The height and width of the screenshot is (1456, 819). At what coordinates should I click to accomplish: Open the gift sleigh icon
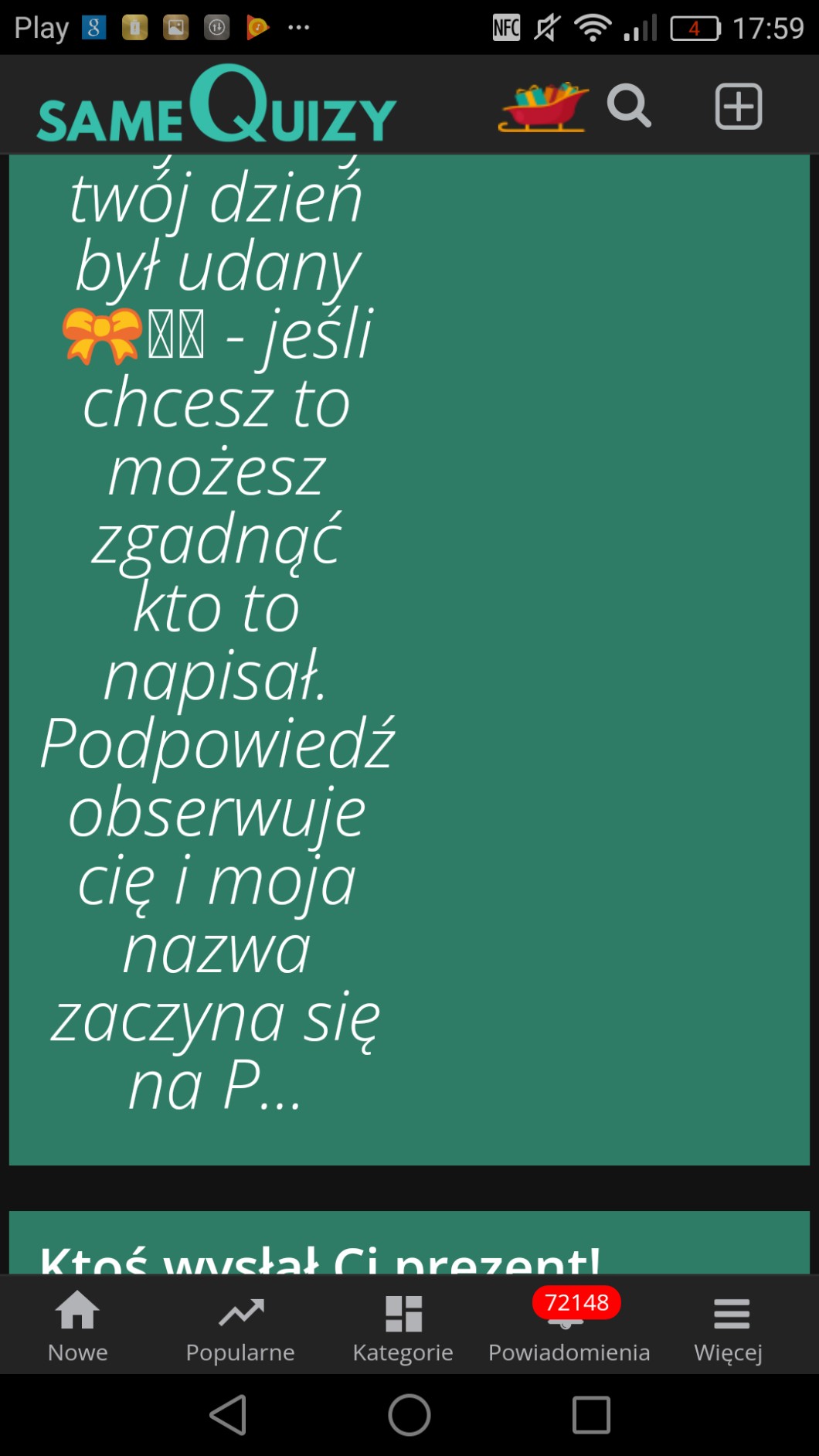coord(543,107)
